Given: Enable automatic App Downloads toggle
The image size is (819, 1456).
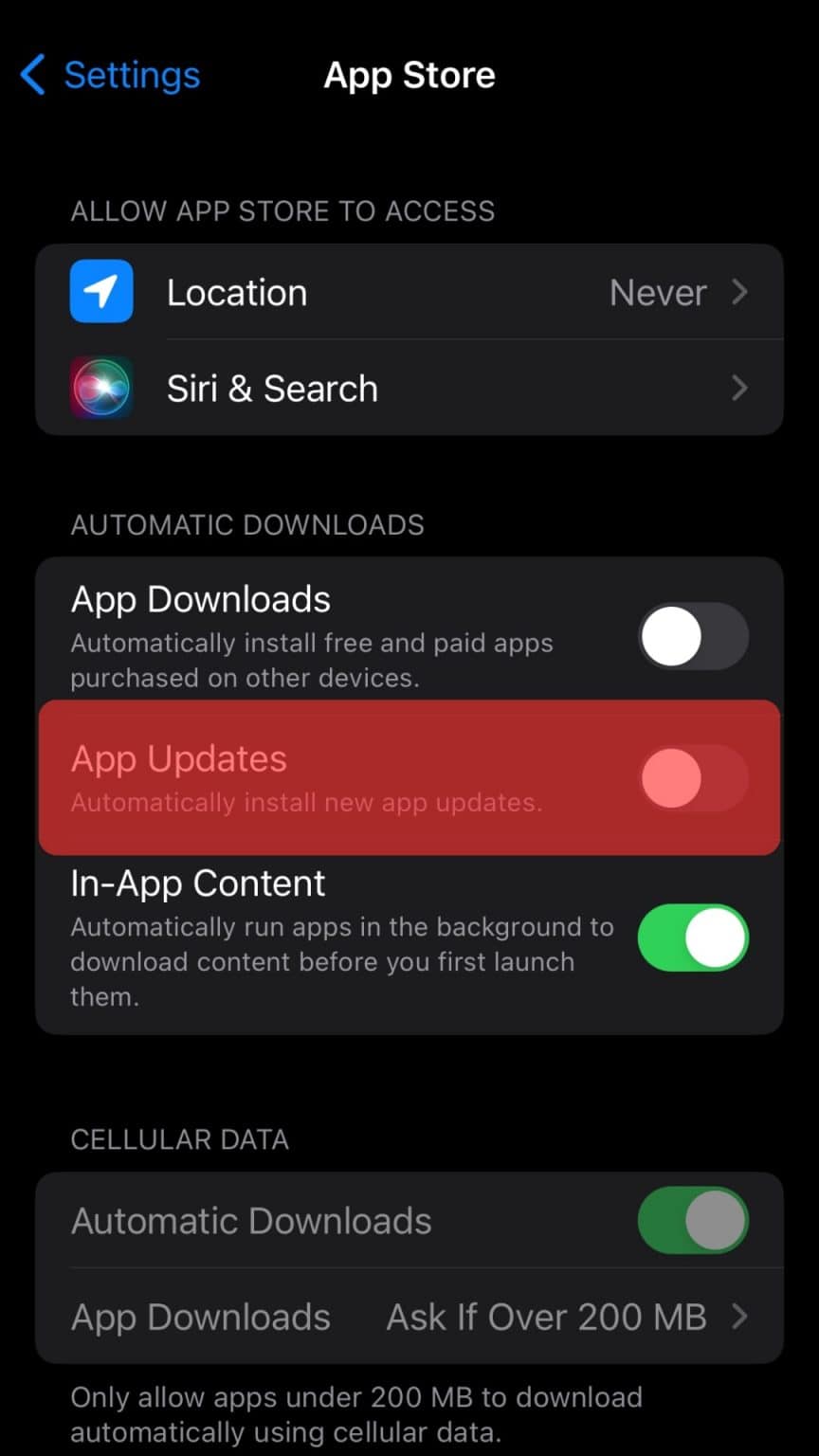Looking at the screenshot, I should coord(693,636).
